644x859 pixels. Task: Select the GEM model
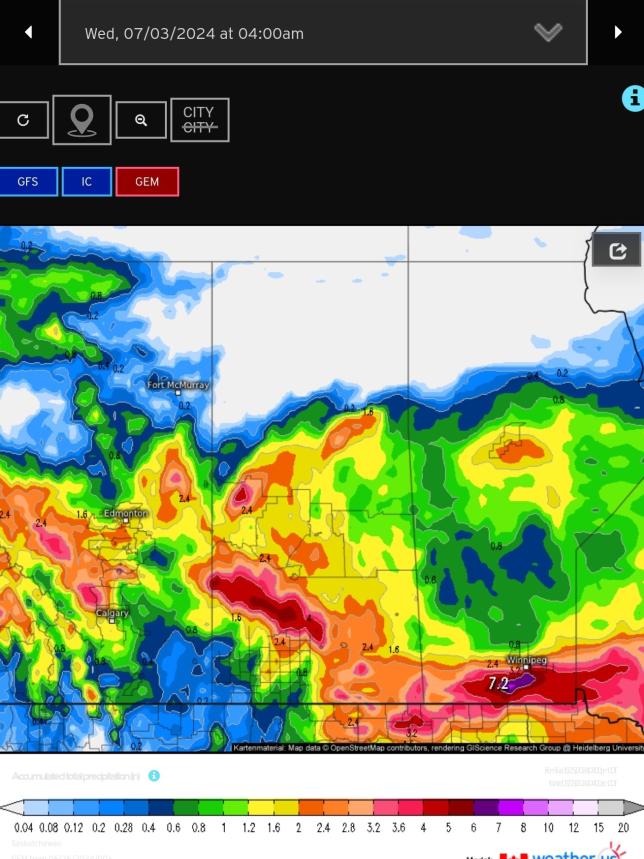pyautogui.click(x=147, y=182)
